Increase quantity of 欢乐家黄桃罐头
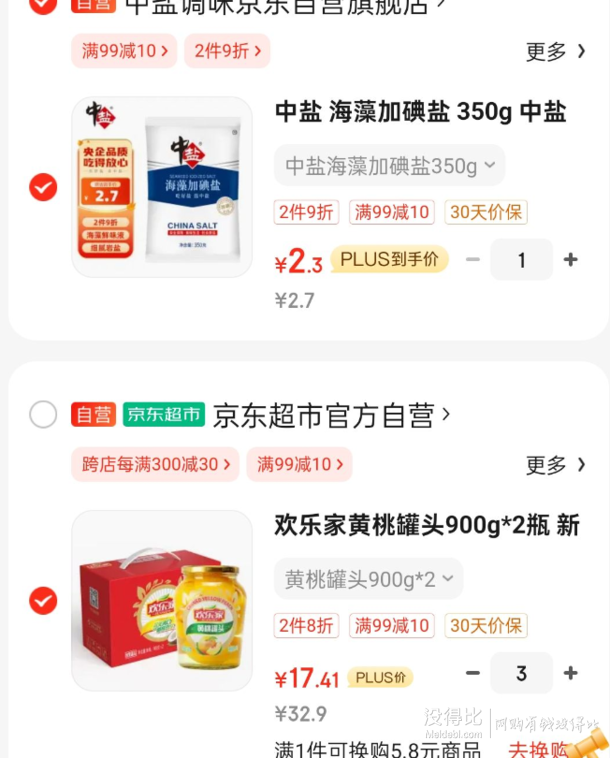Viewport: 610px width, 758px height. point(571,673)
